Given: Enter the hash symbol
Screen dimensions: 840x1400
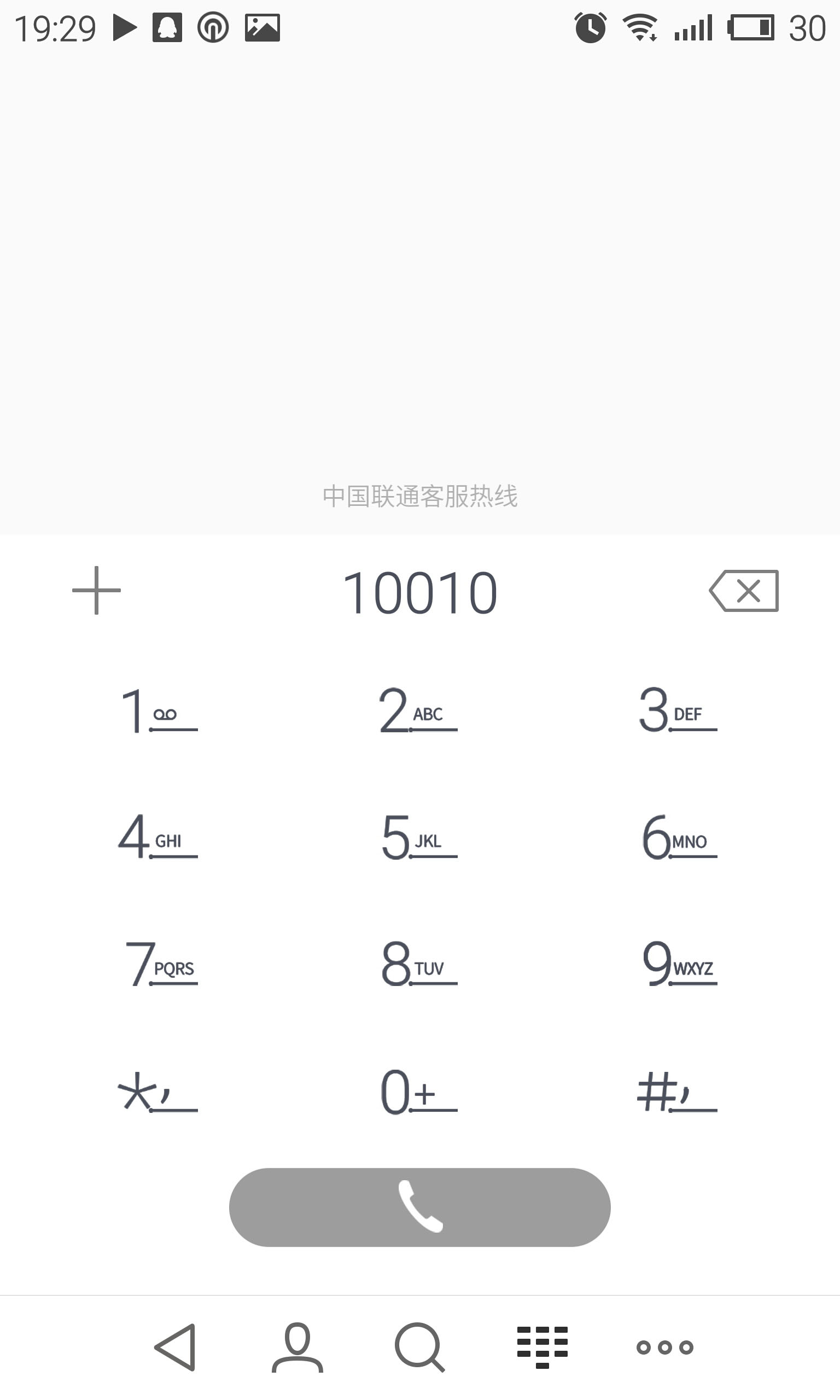Looking at the screenshot, I should coord(676,1092).
